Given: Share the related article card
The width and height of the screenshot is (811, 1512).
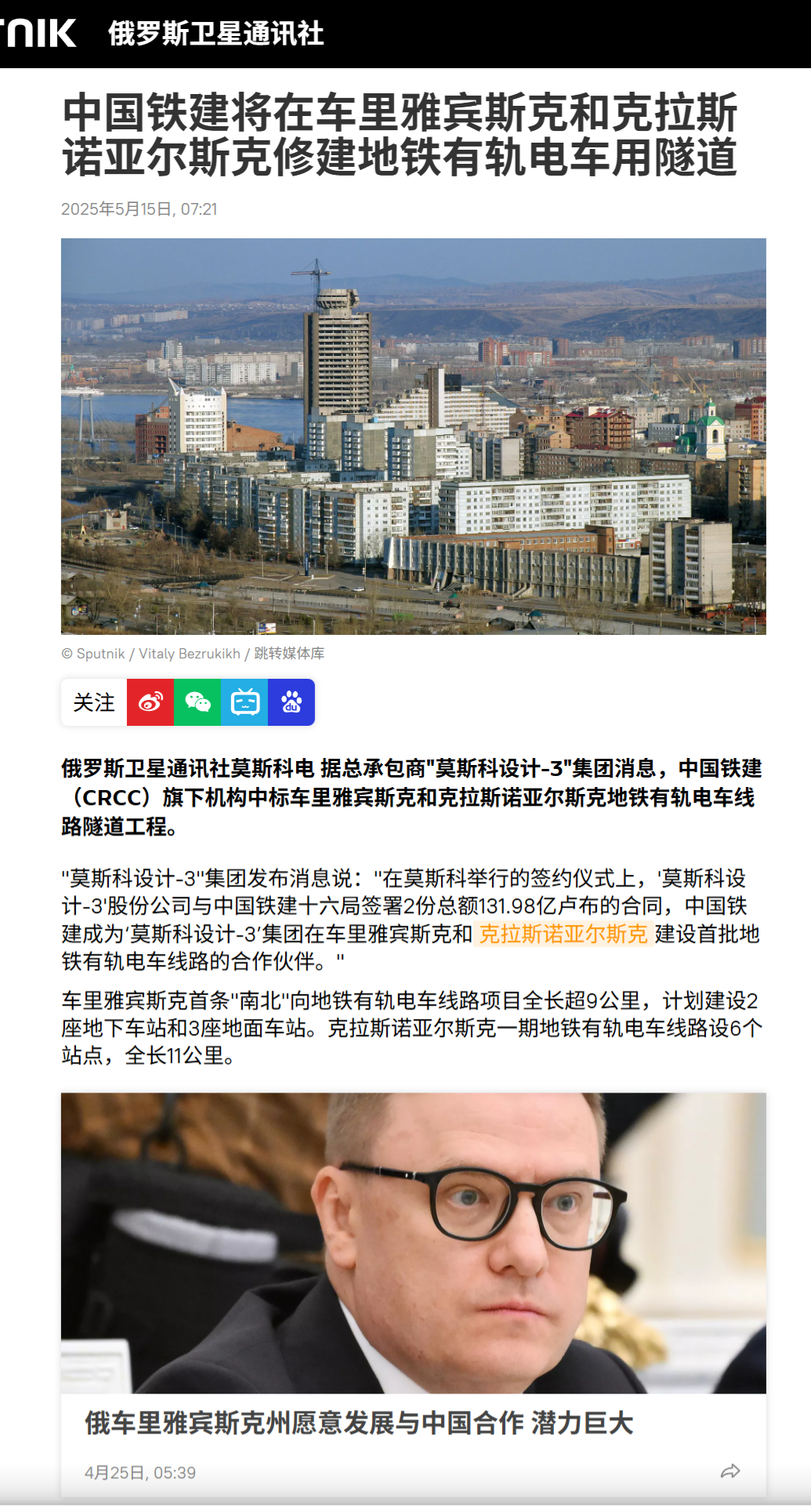Looking at the screenshot, I should point(730,1472).
